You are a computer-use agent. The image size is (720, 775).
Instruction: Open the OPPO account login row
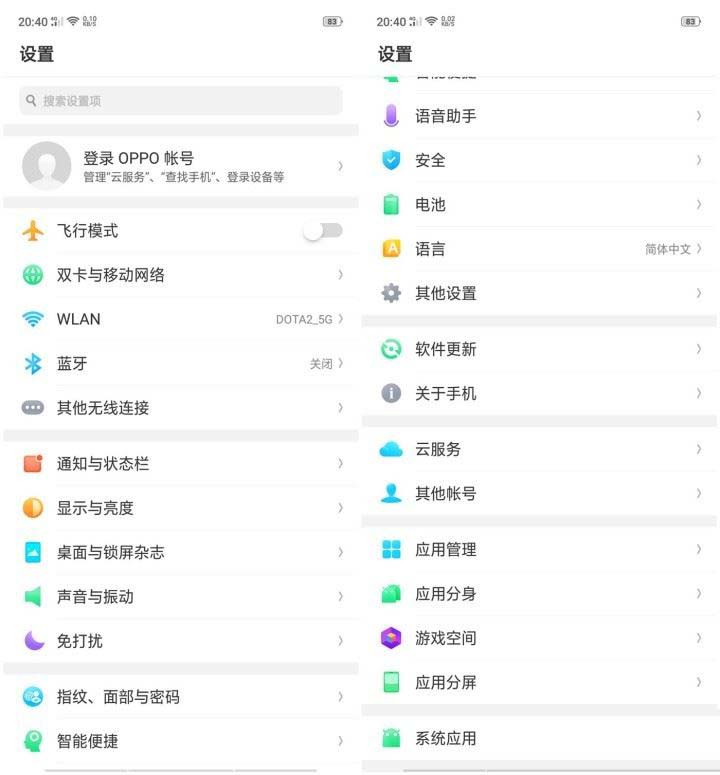click(x=180, y=165)
